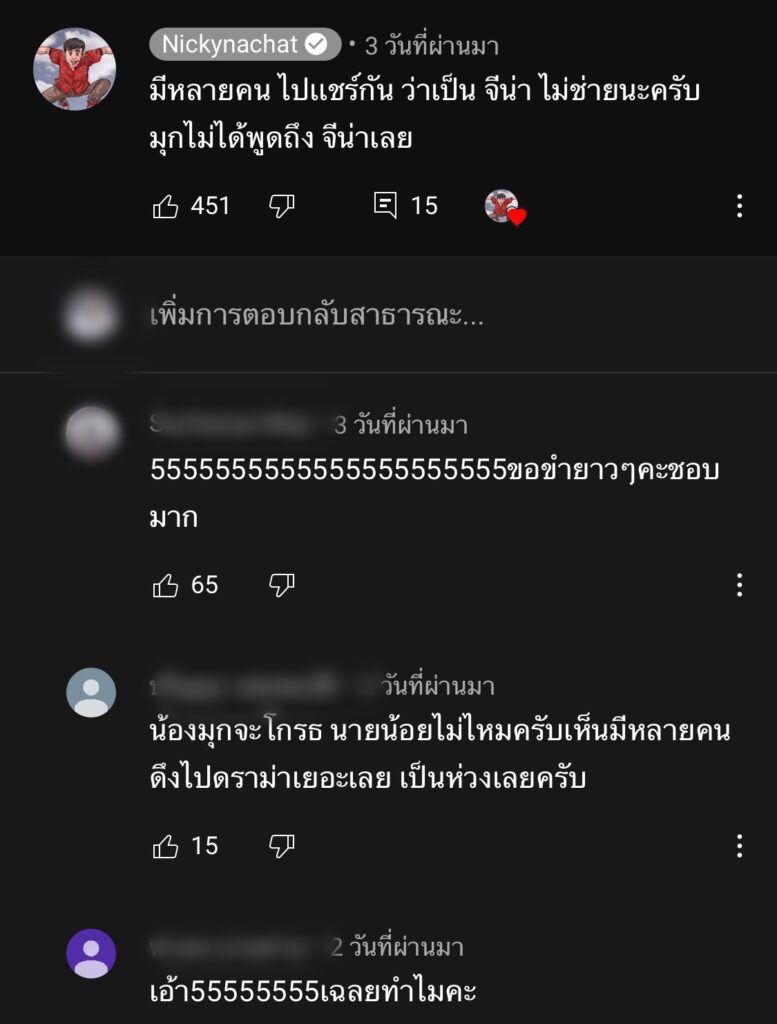This screenshot has width=777, height=1024.
Task: Open Nickynachat's profile avatar
Action: pos(74,69)
